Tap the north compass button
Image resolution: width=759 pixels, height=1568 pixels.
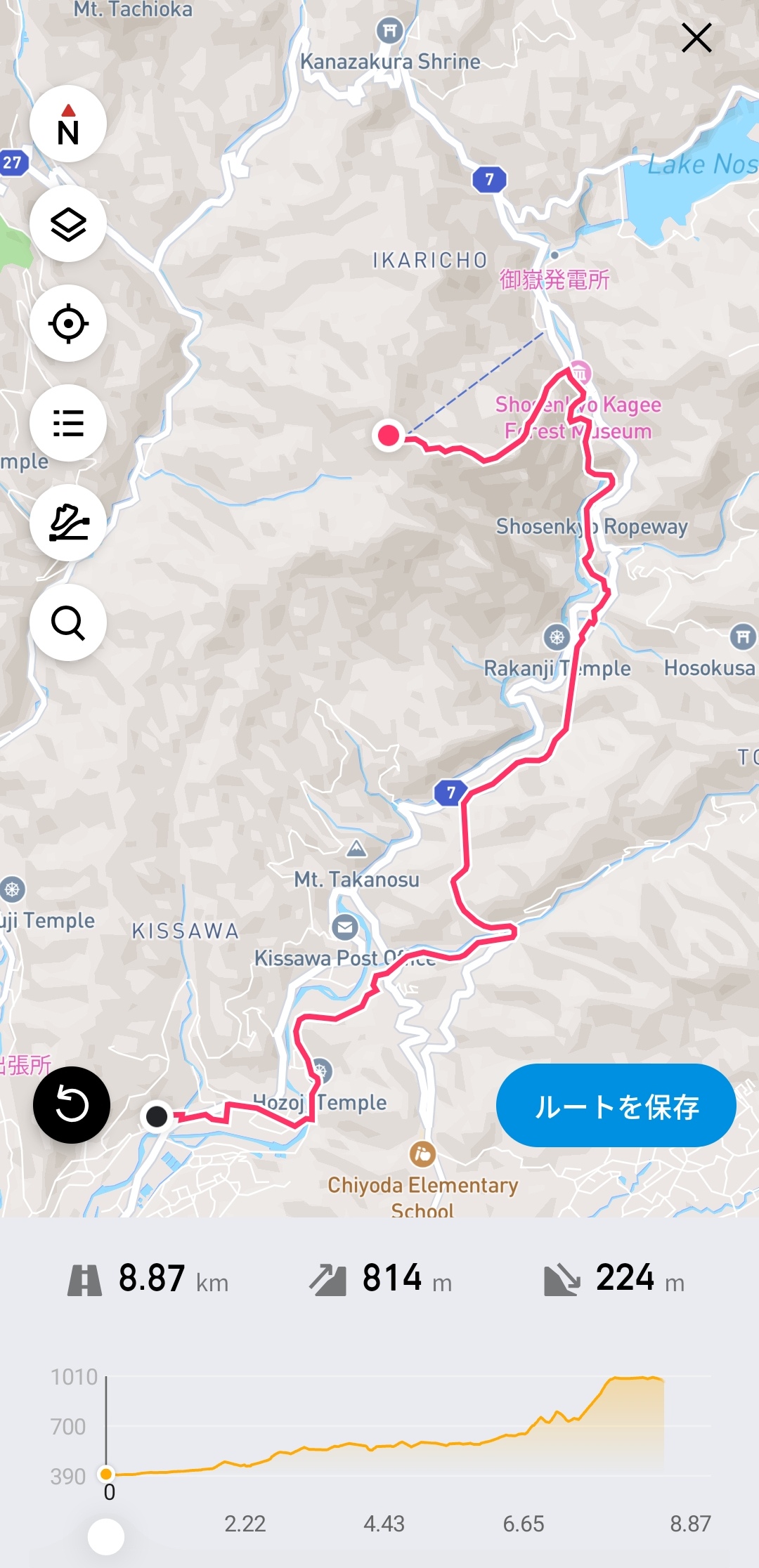(68, 124)
